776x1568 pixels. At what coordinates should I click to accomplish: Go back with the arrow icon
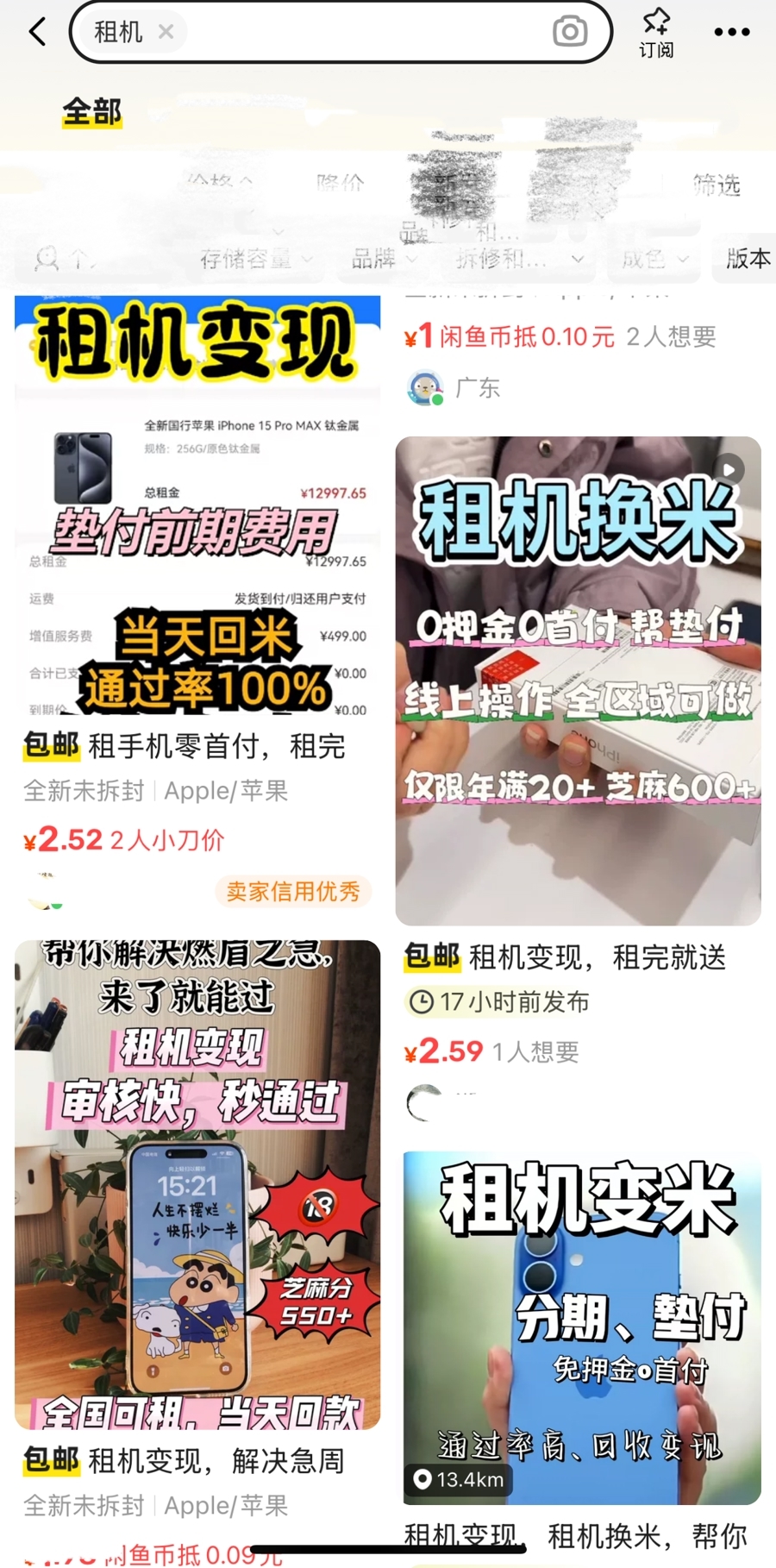[x=37, y=33]
